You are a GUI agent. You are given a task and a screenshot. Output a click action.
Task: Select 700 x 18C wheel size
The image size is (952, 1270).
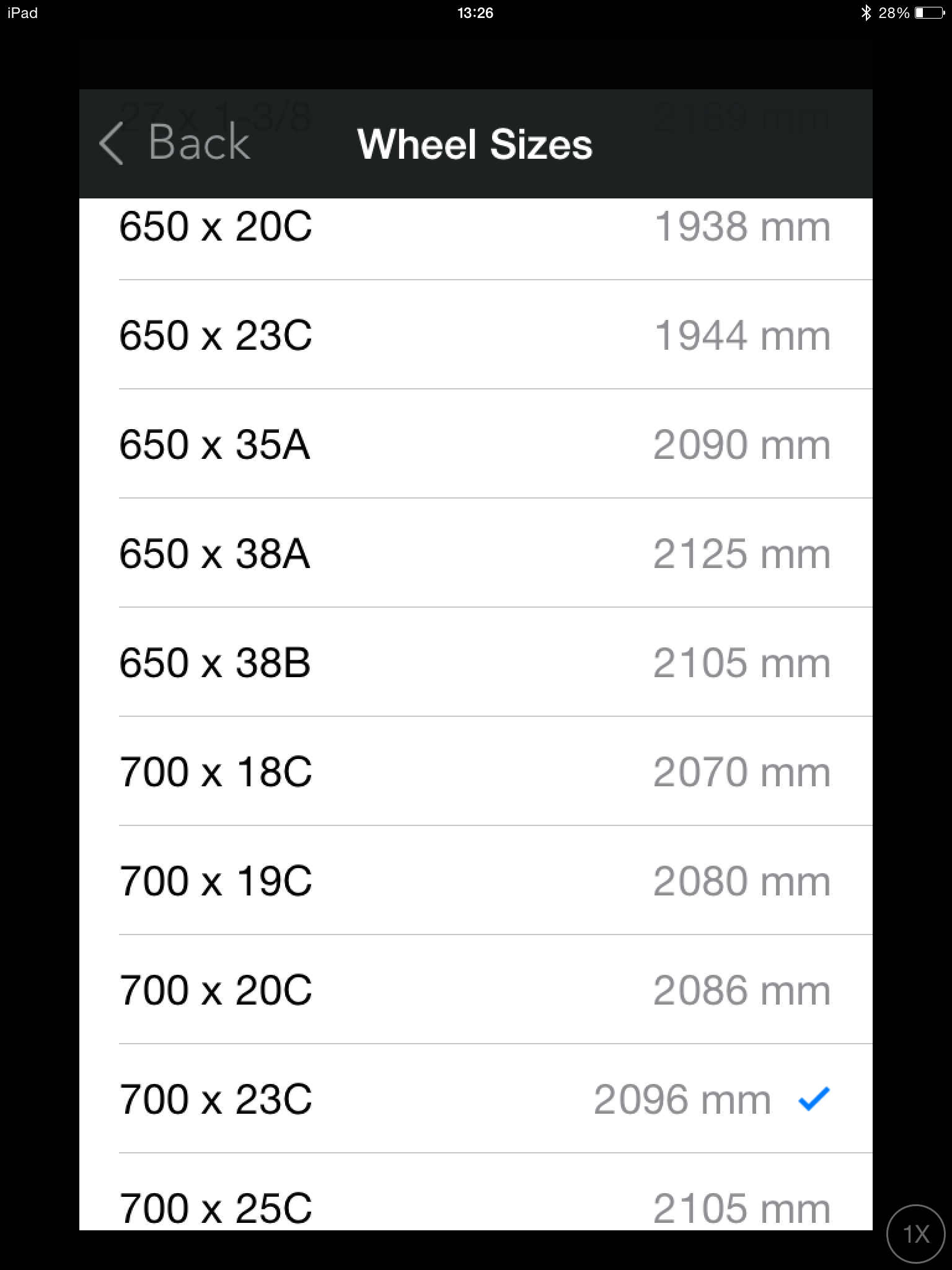(475, 772)
